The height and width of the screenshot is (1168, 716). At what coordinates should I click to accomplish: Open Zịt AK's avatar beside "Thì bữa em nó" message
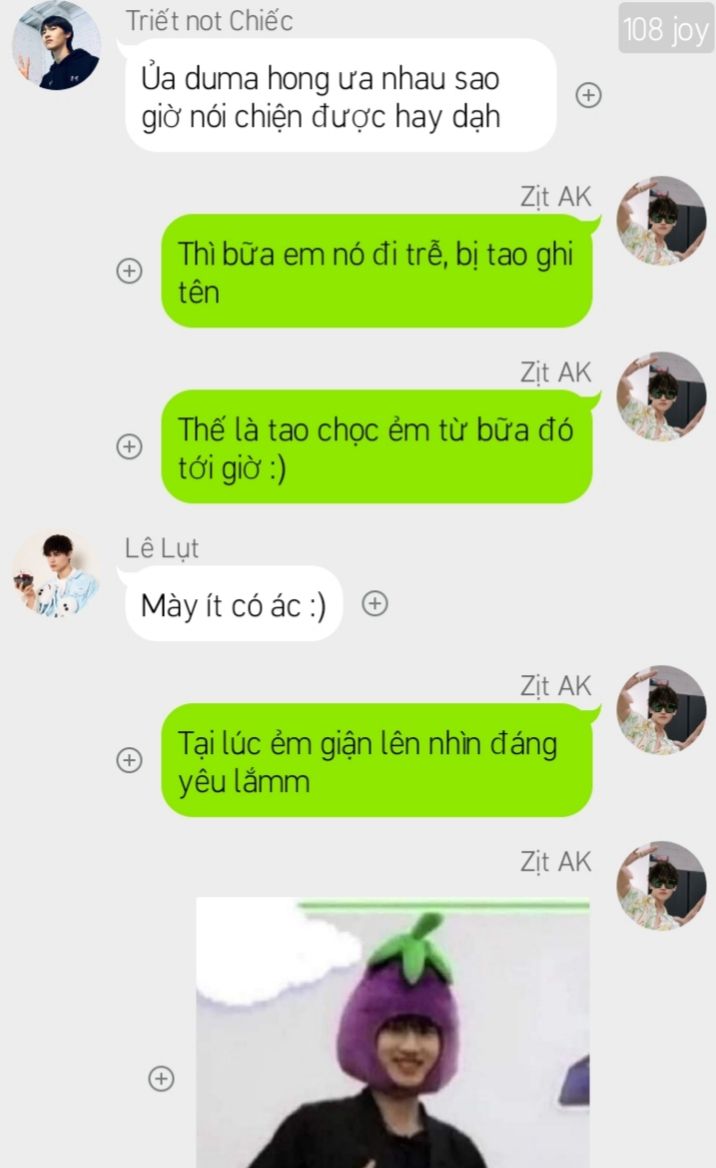pyautogui.click(x=661, y=221)
